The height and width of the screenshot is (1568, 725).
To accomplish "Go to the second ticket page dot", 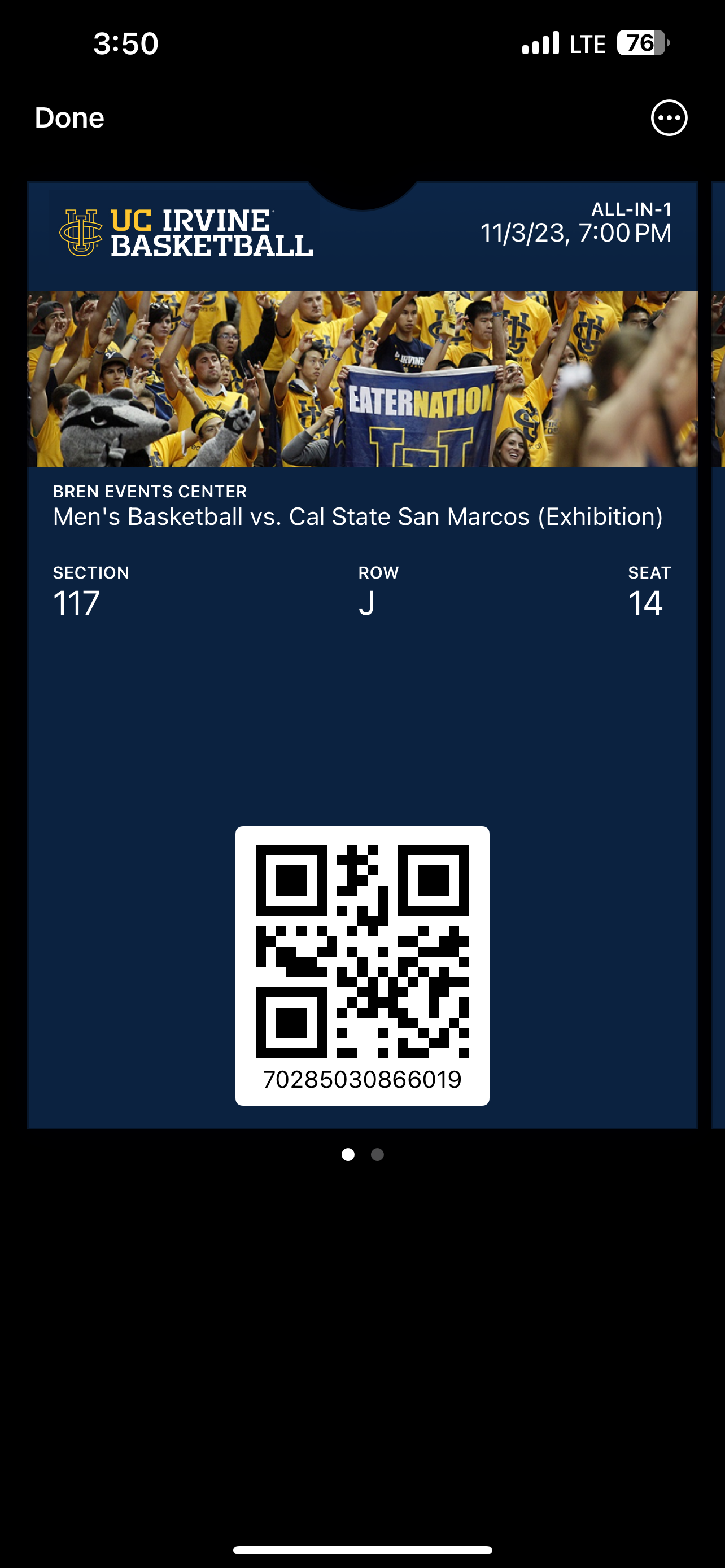I will [377, 1155].
